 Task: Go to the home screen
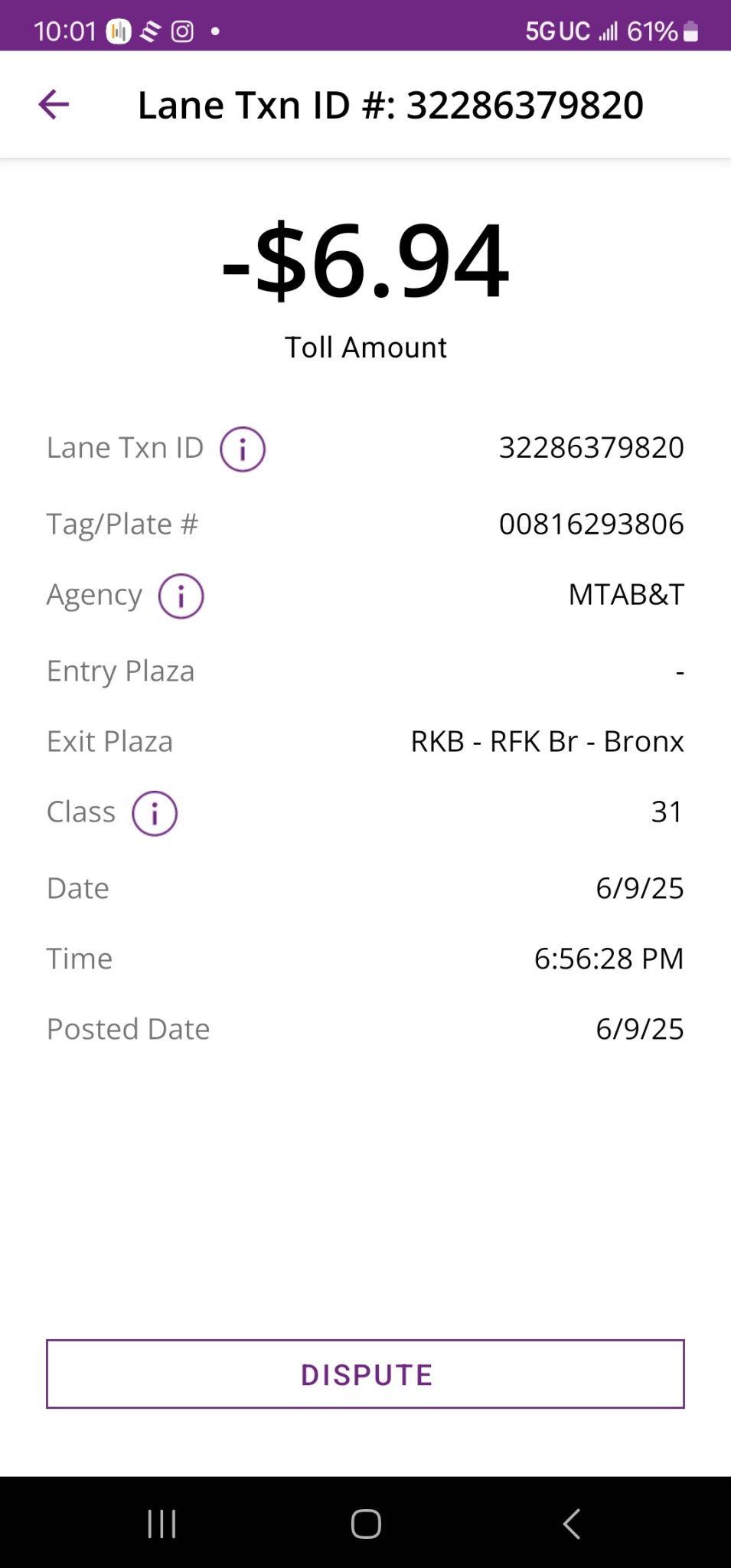point(366,1524)
